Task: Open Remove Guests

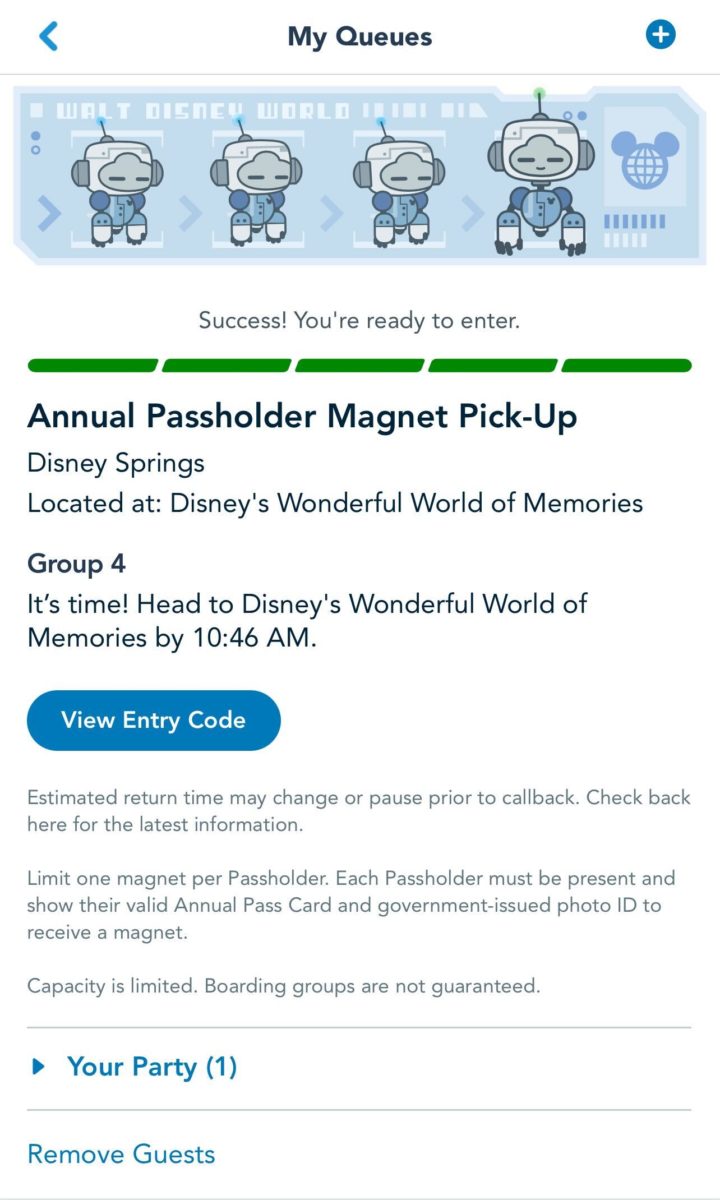Action: pyautogui.click(x=121, y=1154)
